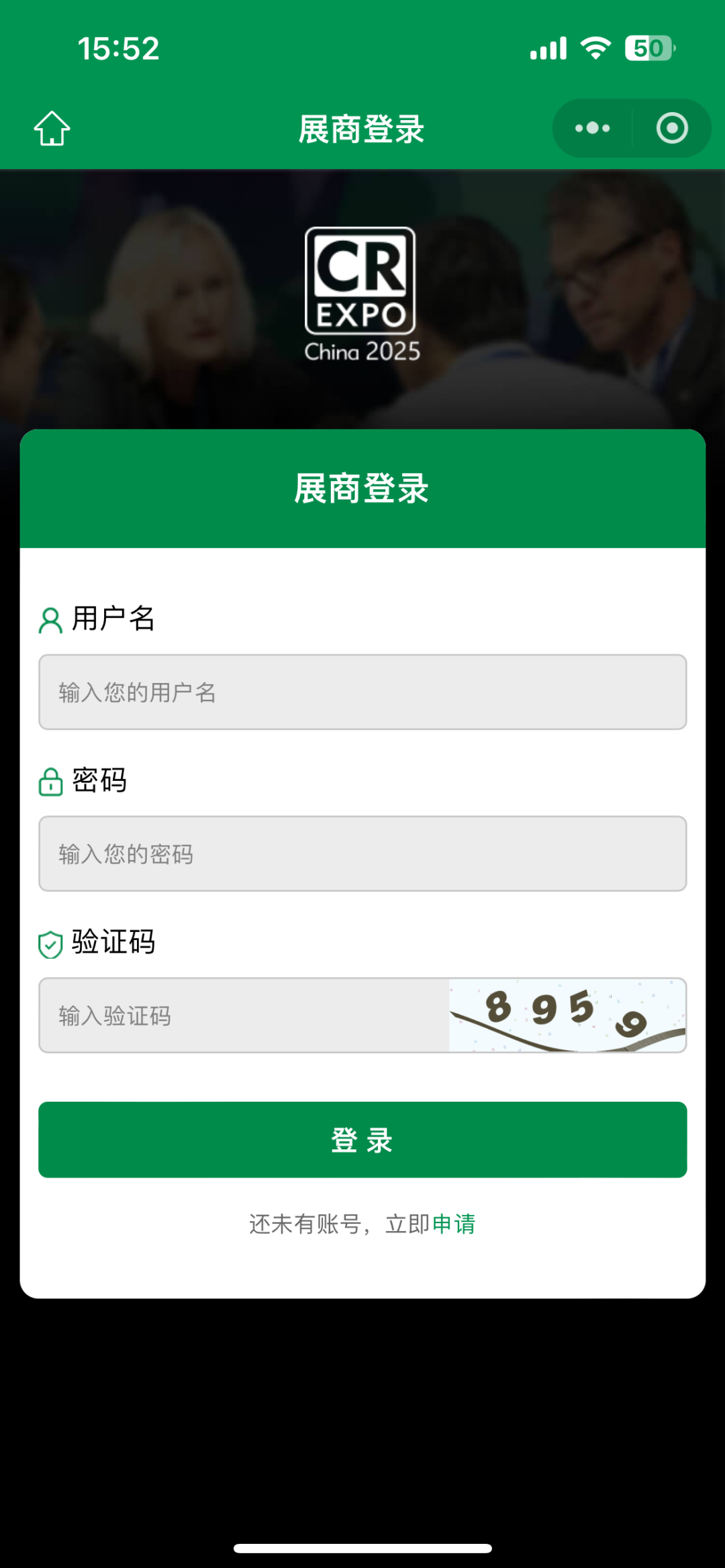This screenshot has height=1568, width=725.
Task: Open the 申请 account application link
Action: click(454, 1224)
